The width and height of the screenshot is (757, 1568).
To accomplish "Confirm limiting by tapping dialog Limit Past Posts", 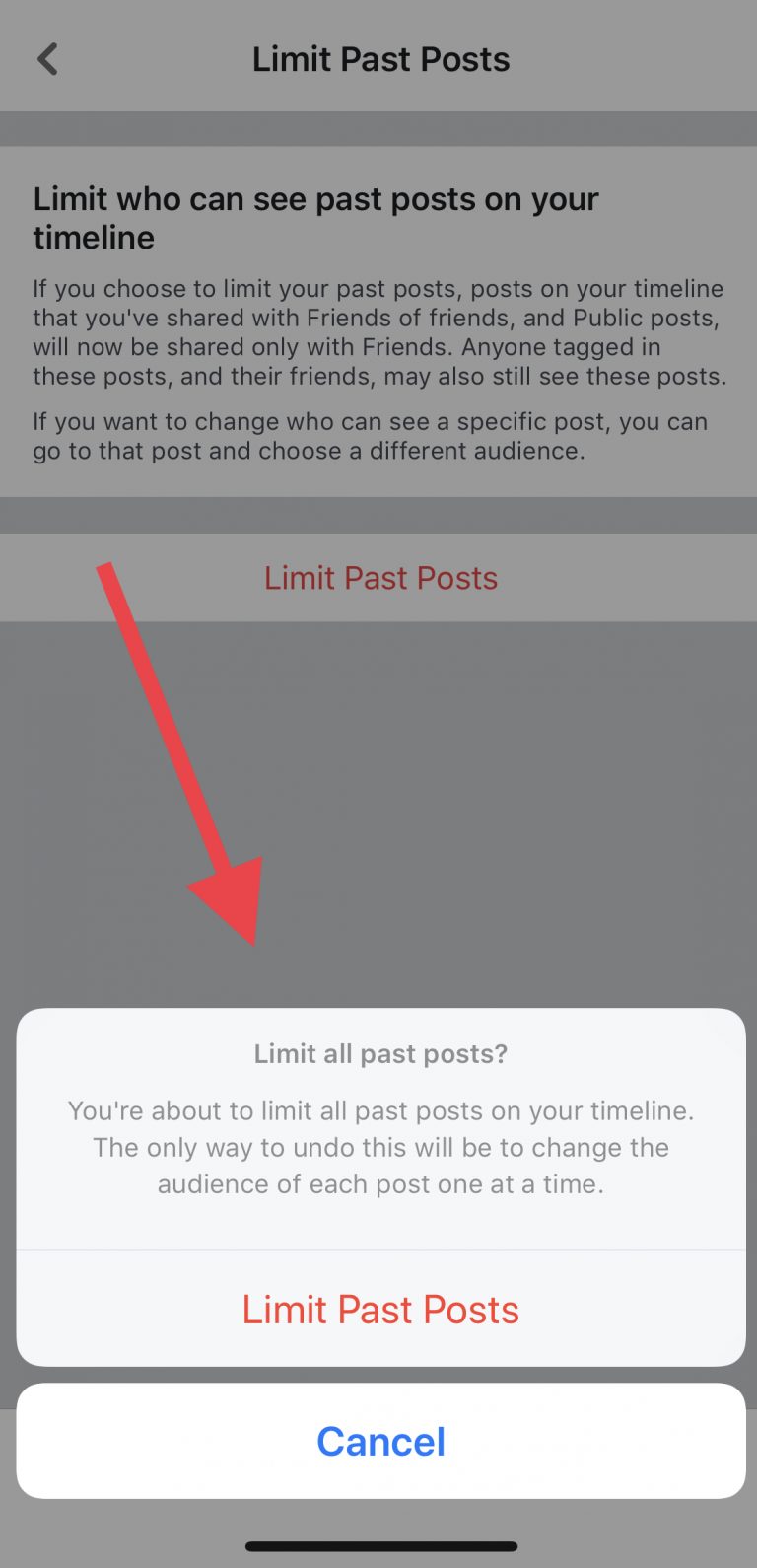I will click(380, 1309).
